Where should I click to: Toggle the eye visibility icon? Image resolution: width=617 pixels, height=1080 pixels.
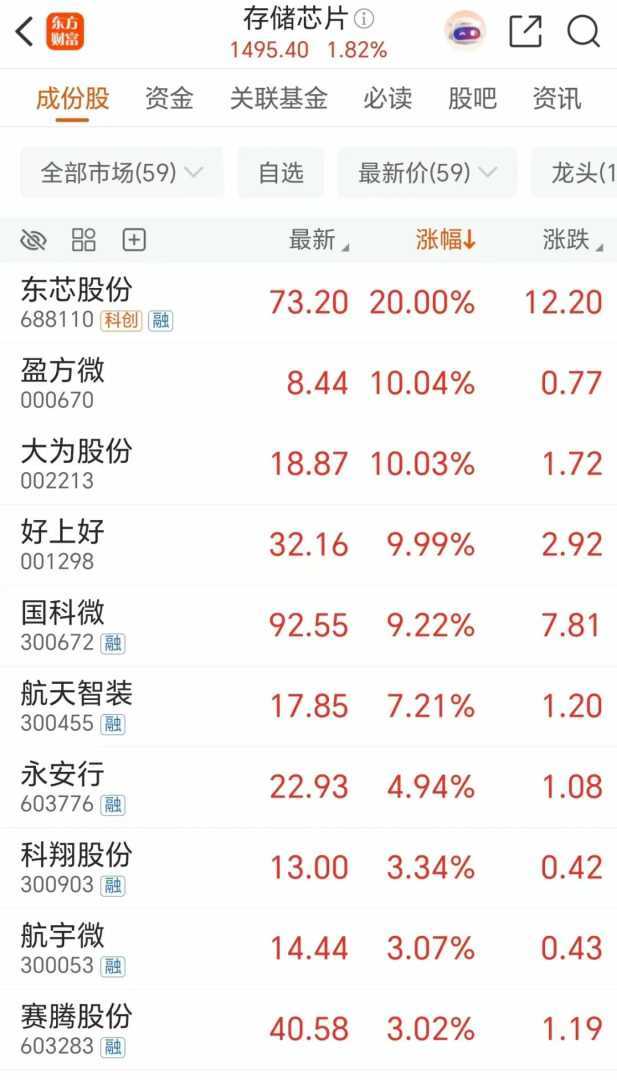pos(34,240)
